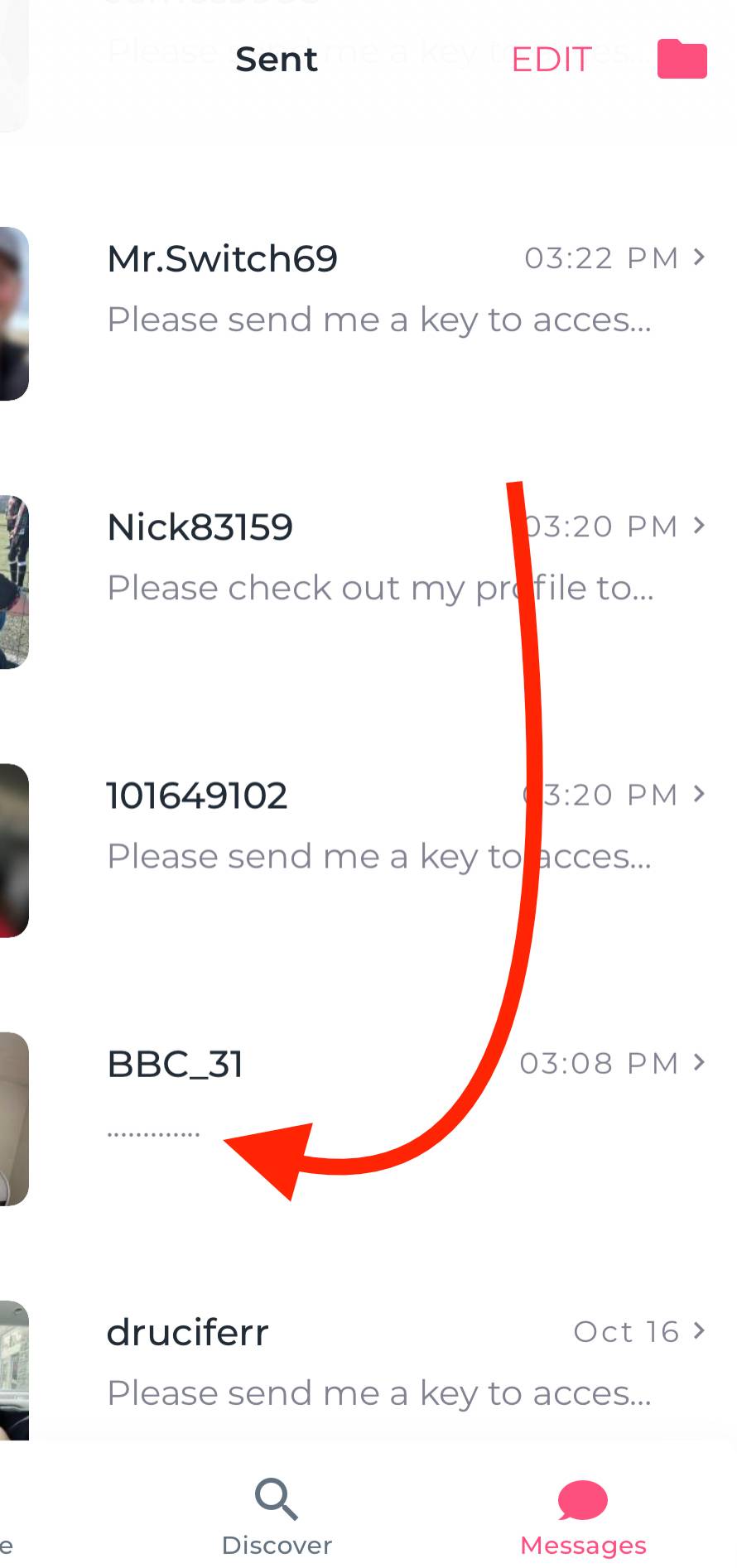Open the pink folder icon
The width and height of the screenshot is (737, 1568).
(x=682, y=59)
